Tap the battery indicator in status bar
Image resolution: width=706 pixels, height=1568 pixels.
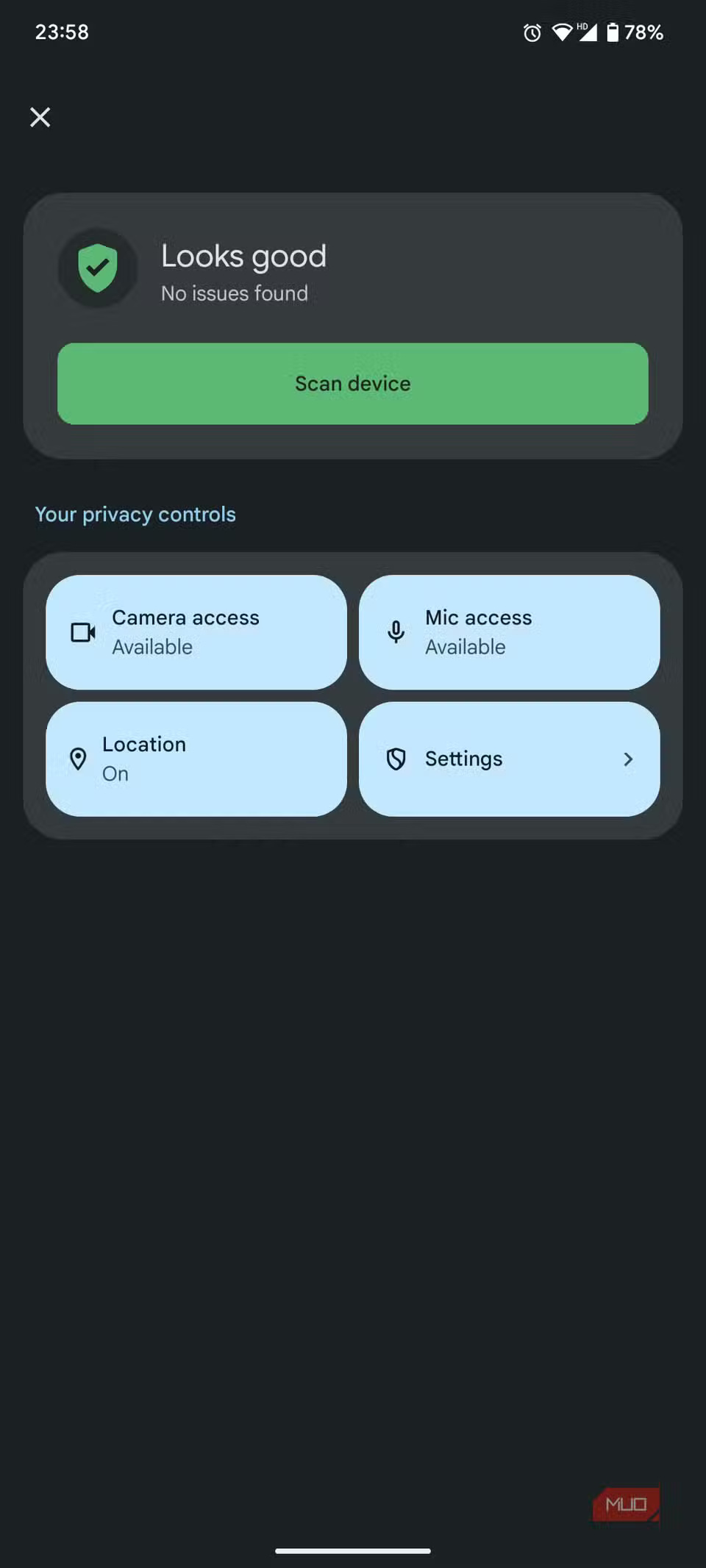(x=613, y=32)
